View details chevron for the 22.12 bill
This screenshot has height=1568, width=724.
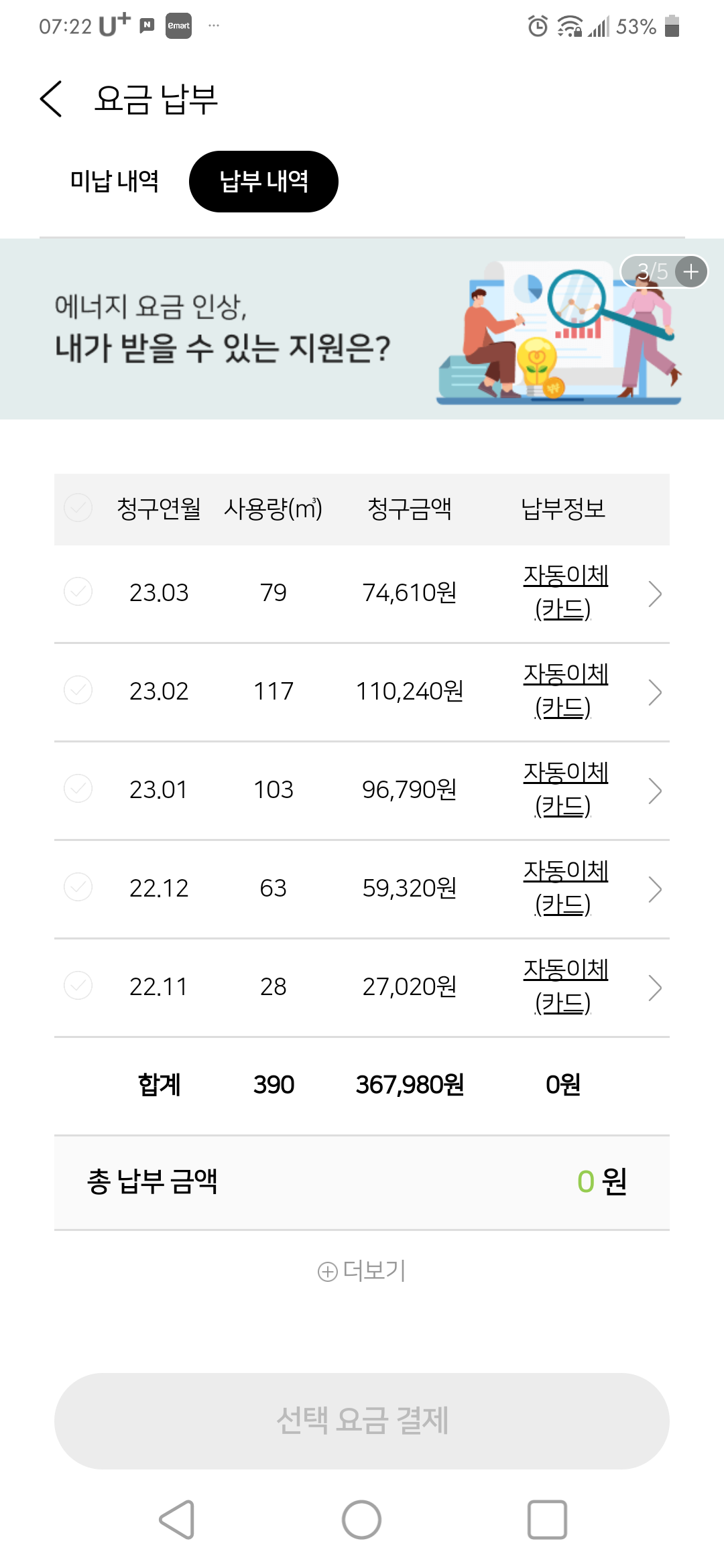655,889
